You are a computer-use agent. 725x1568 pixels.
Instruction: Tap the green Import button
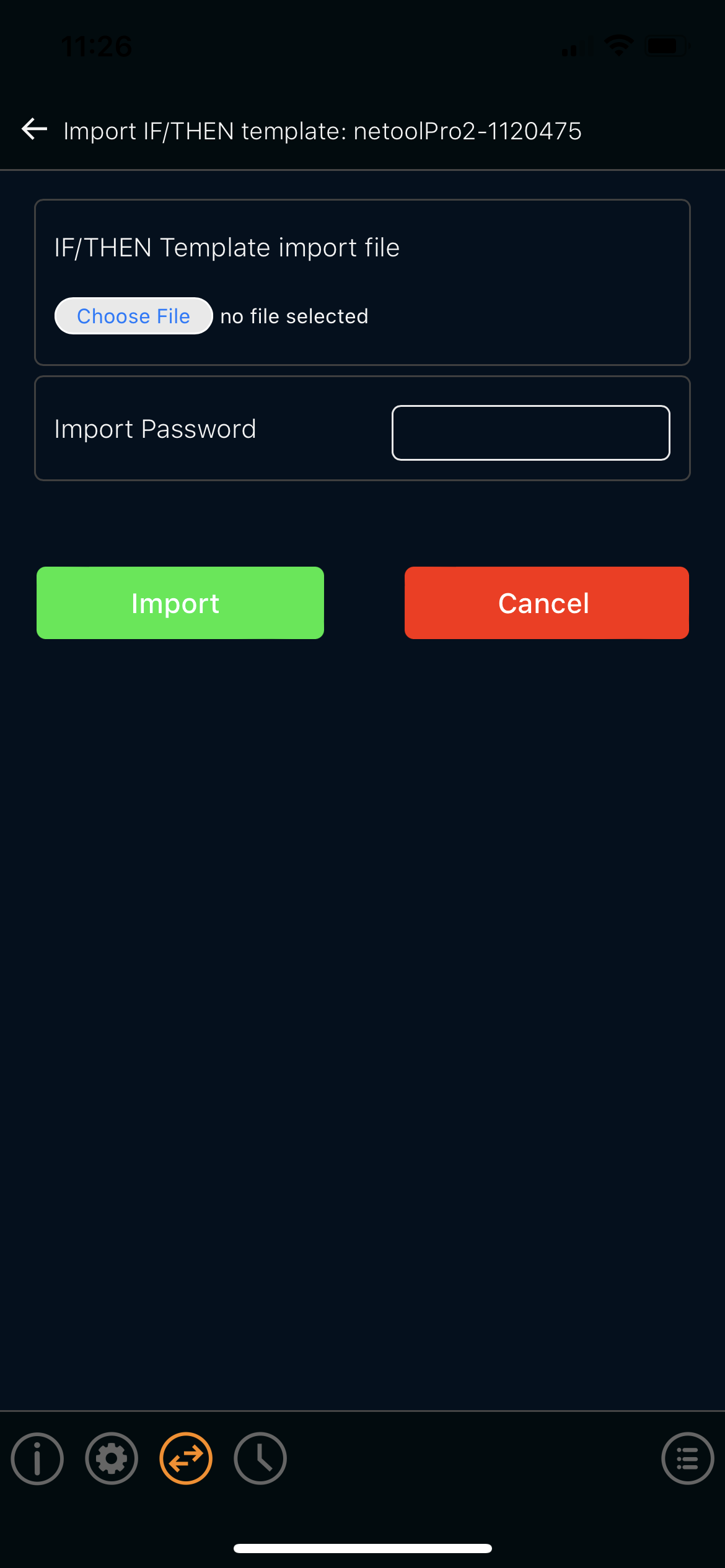point(180,603)
